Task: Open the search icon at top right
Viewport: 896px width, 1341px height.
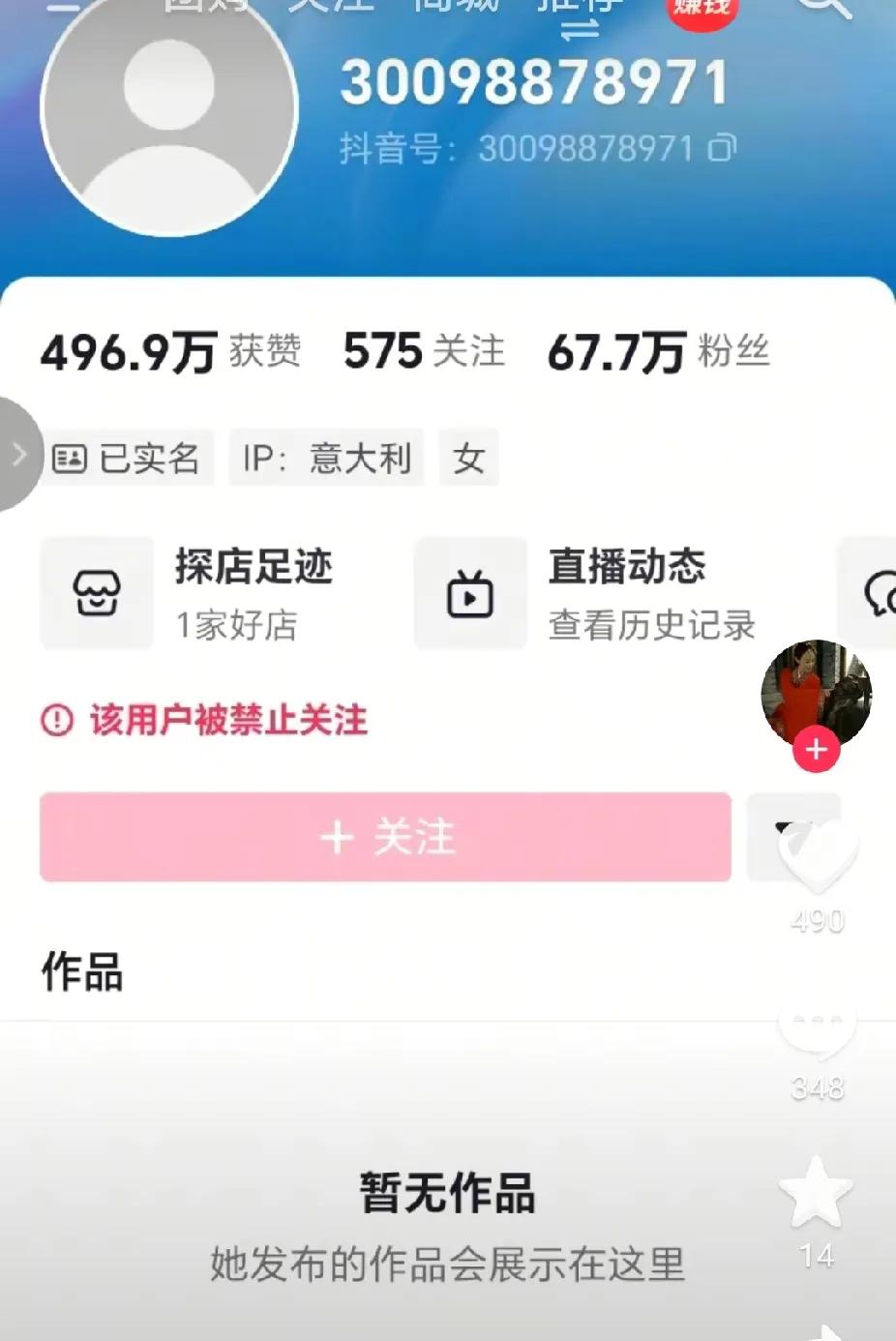Action: point(823,8)
